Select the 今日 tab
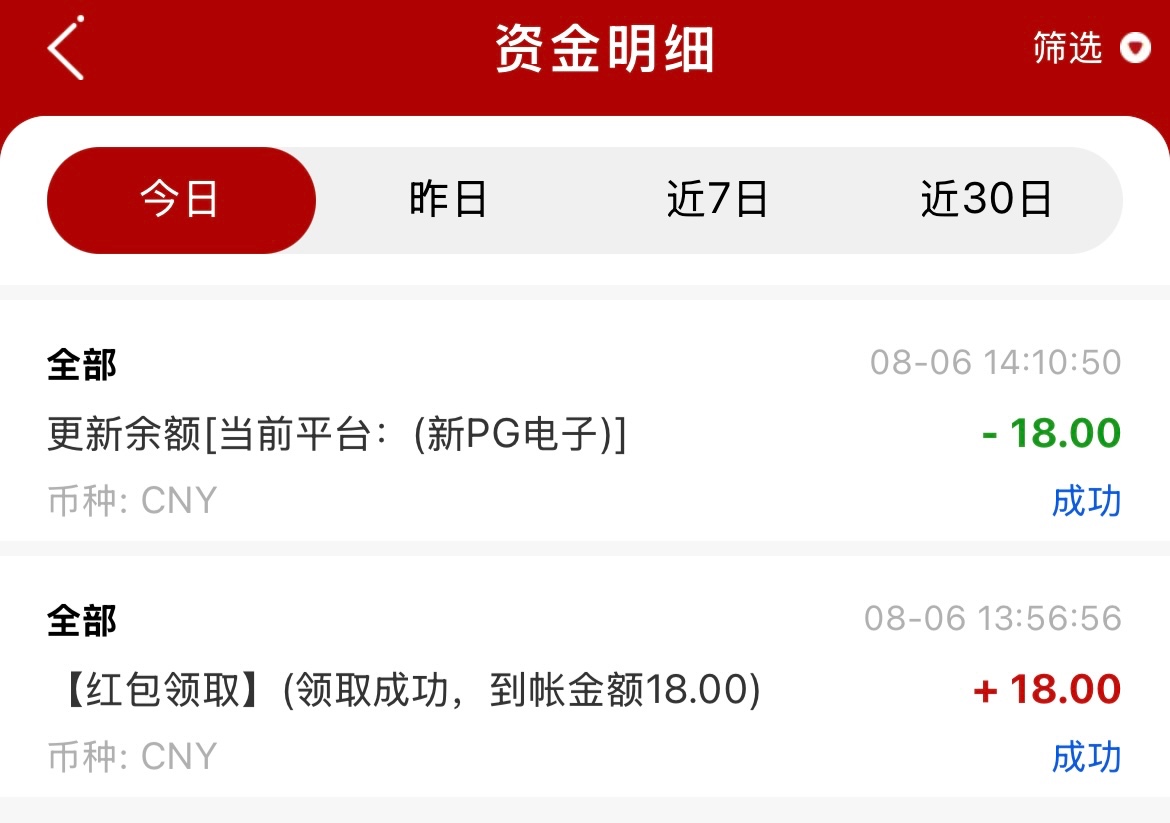The height and width of the screenshot is (823, 1170). click(181, 200)
